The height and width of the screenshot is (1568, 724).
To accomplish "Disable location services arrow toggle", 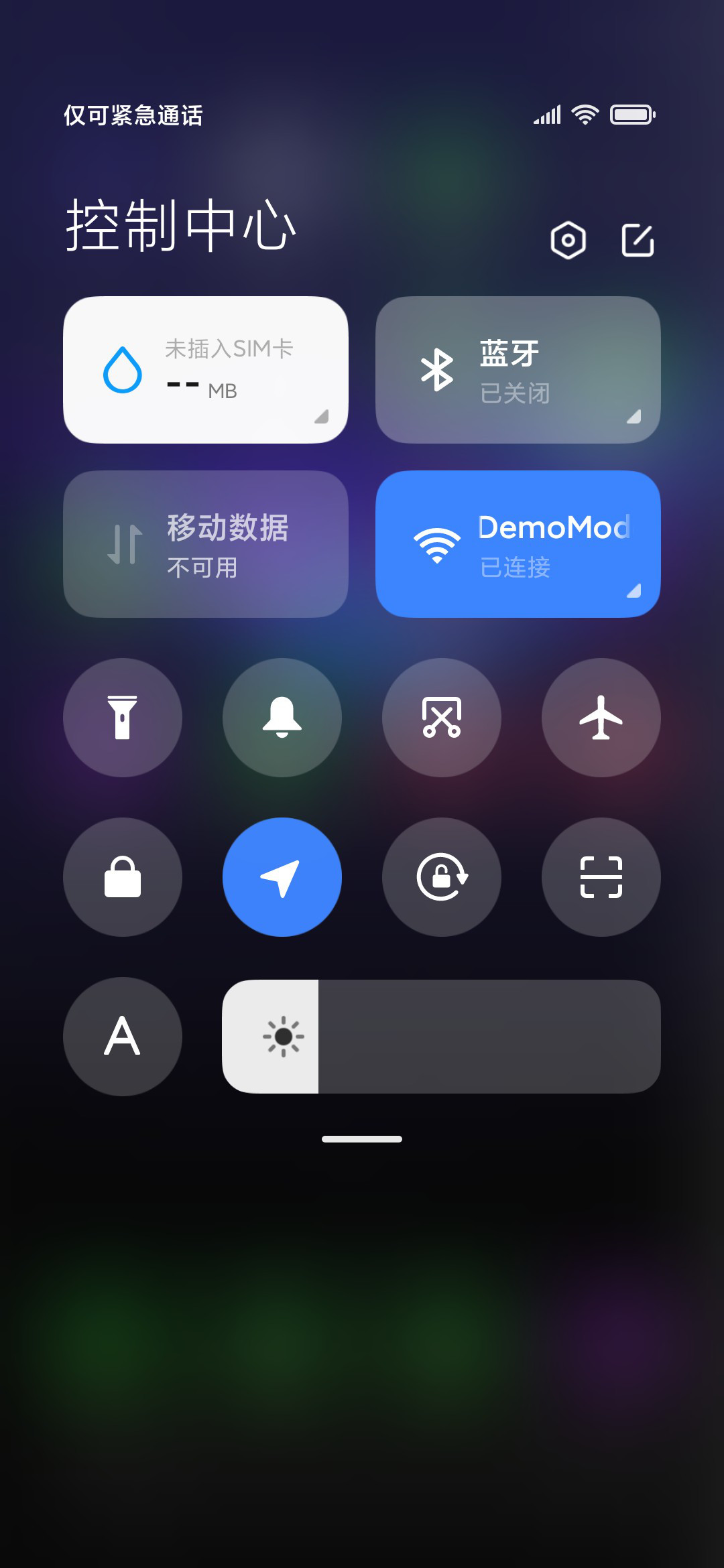I will coord(282,877).
